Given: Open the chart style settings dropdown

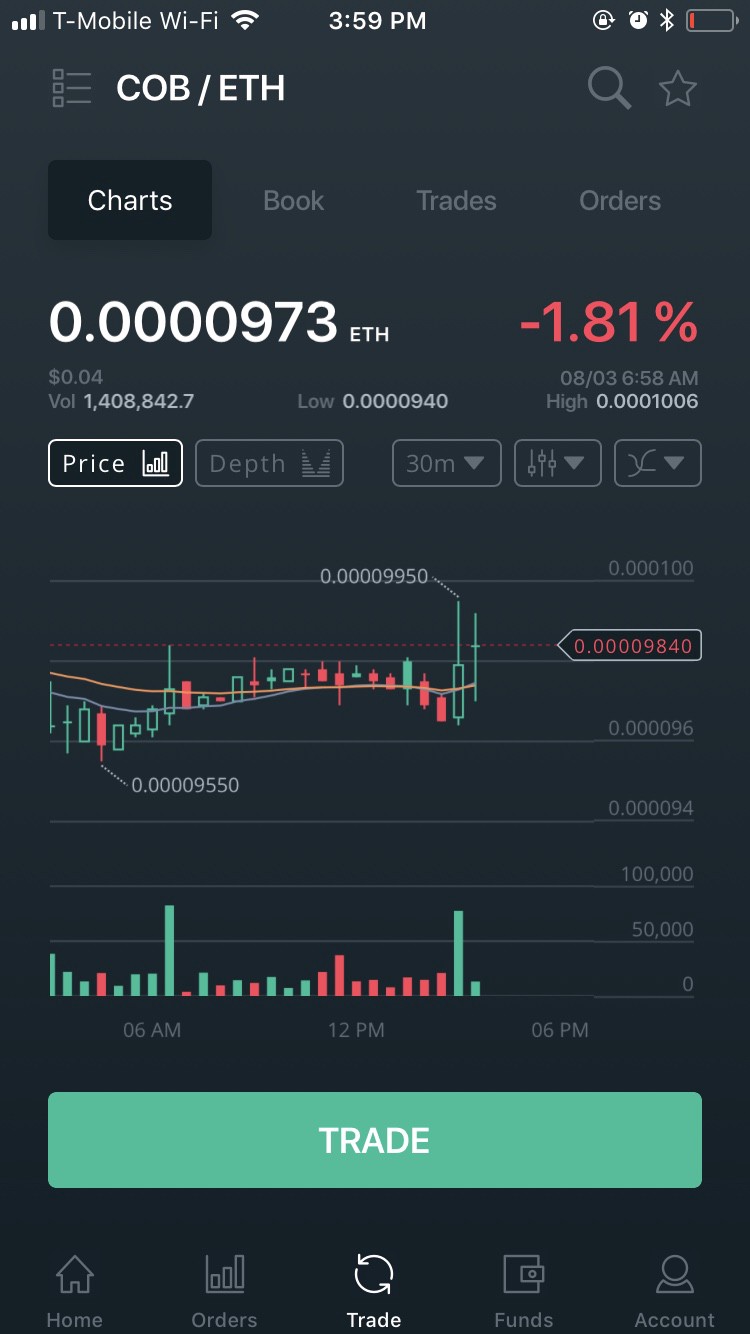Looking at the screenshot, I should click(557, 463).
